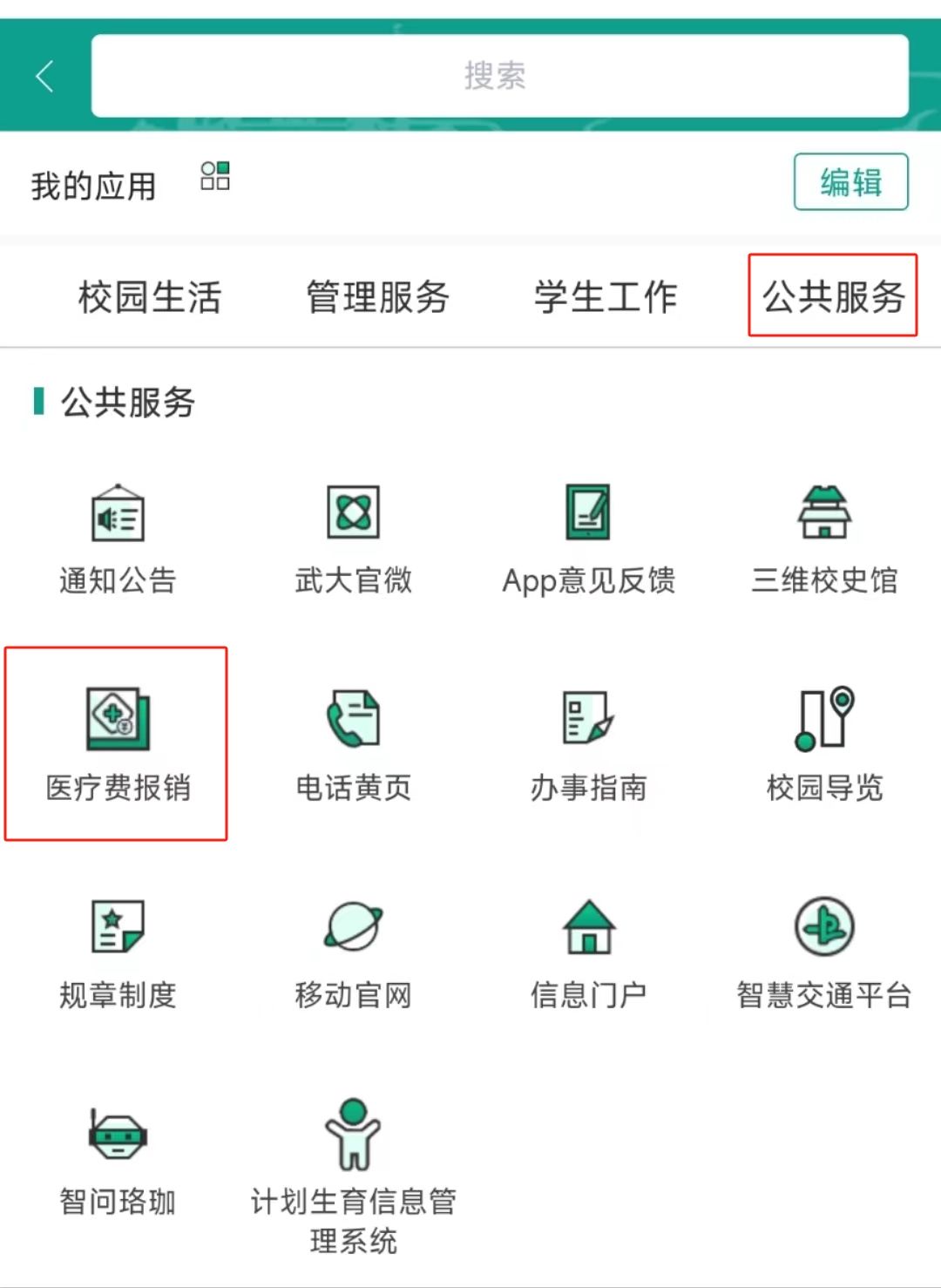The image size is (941, 1288).
Task: Launch 校园导览
Action: pos(824,744)
